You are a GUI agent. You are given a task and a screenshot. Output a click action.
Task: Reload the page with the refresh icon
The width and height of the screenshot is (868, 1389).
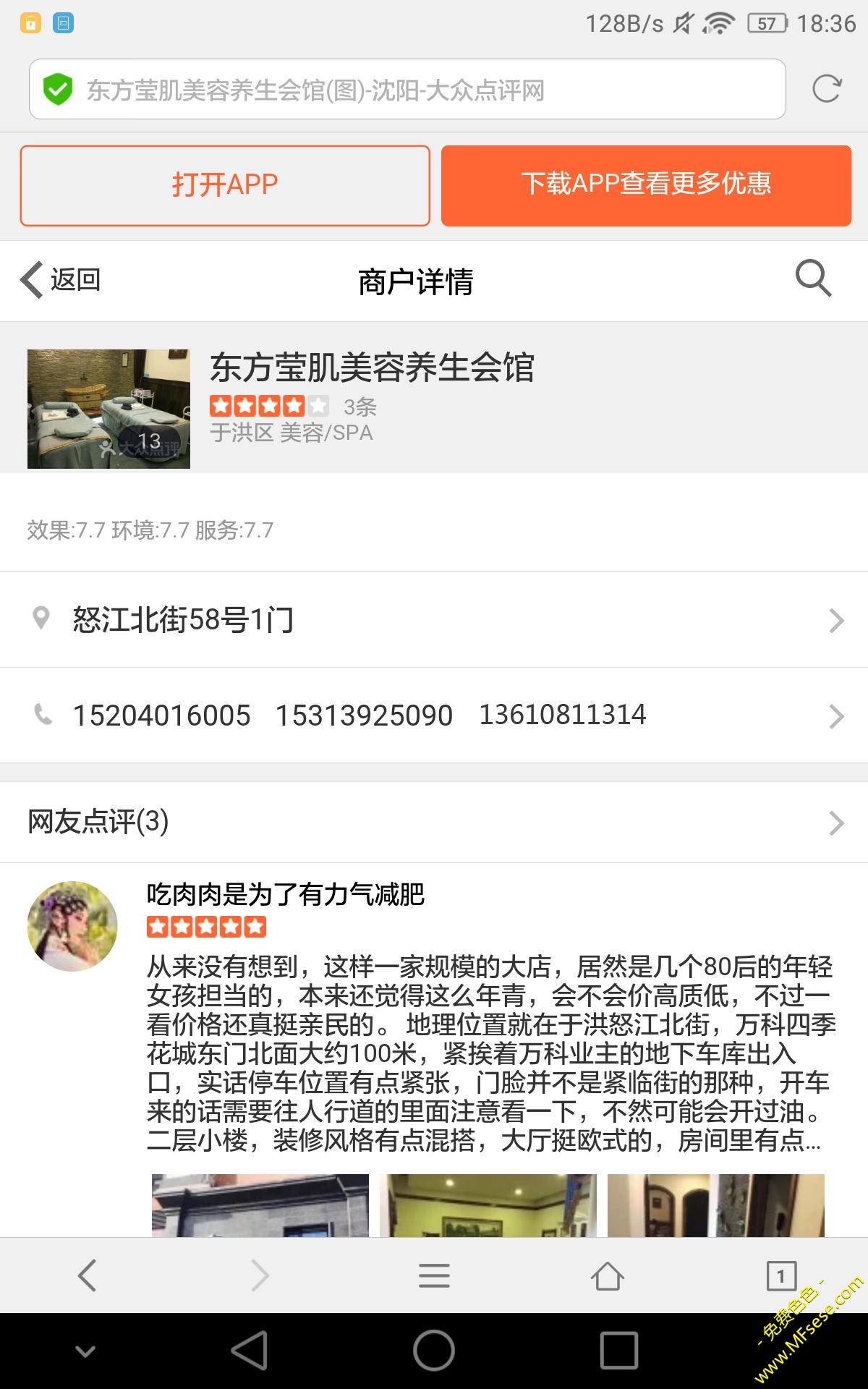click(827, 89)
